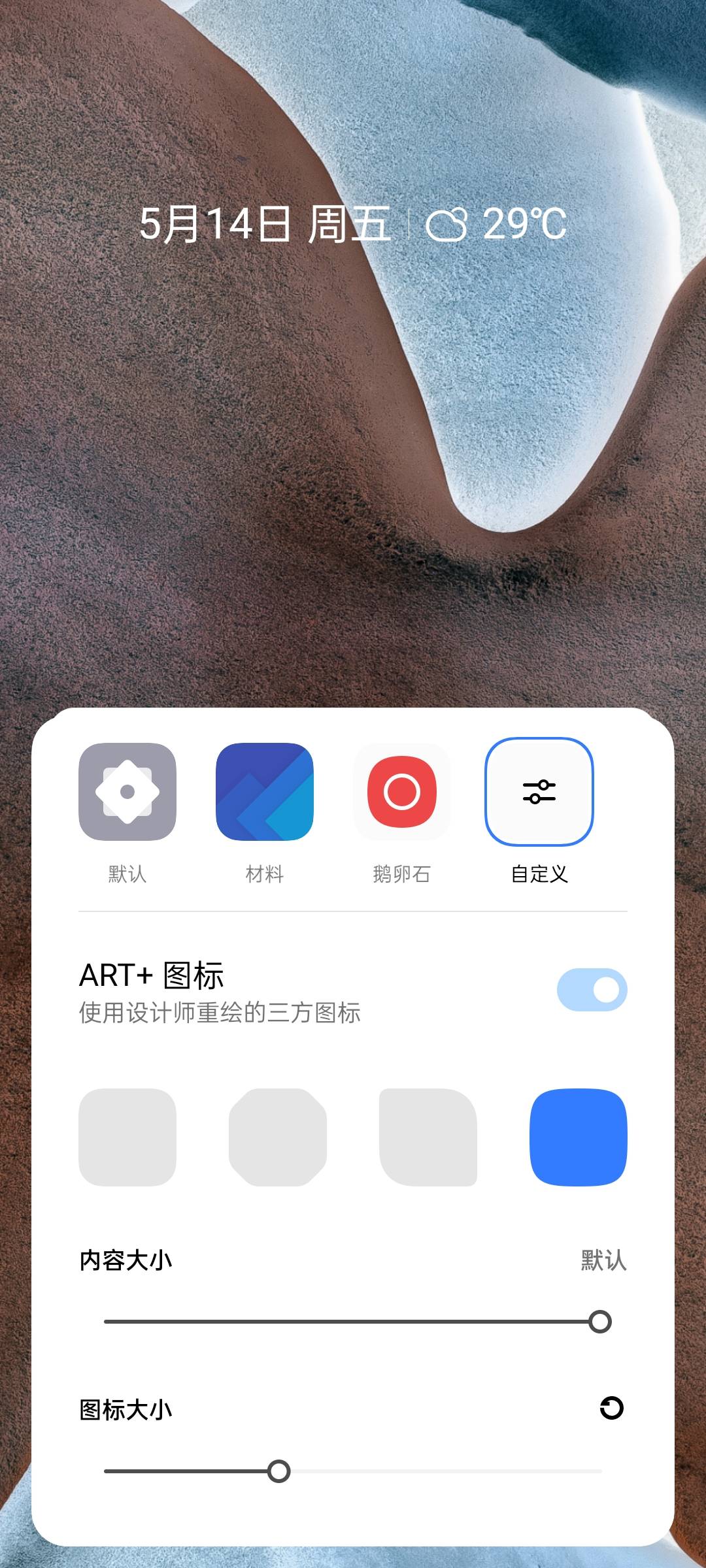Tap the 内容大小 slider track
Image resolution: width=706 pixels, height=1568 pixels.
[x=353, y=1322]
